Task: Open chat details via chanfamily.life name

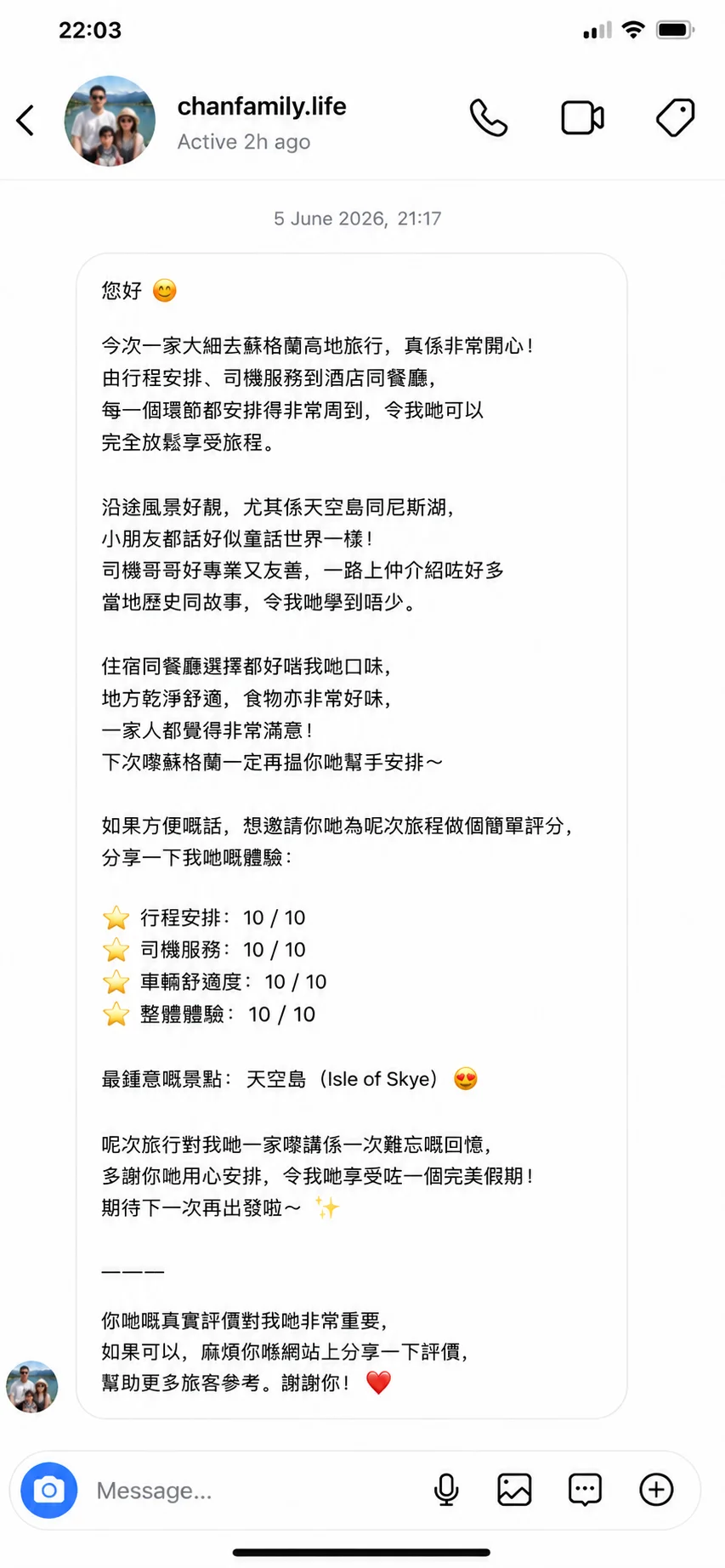Action: 262,106
